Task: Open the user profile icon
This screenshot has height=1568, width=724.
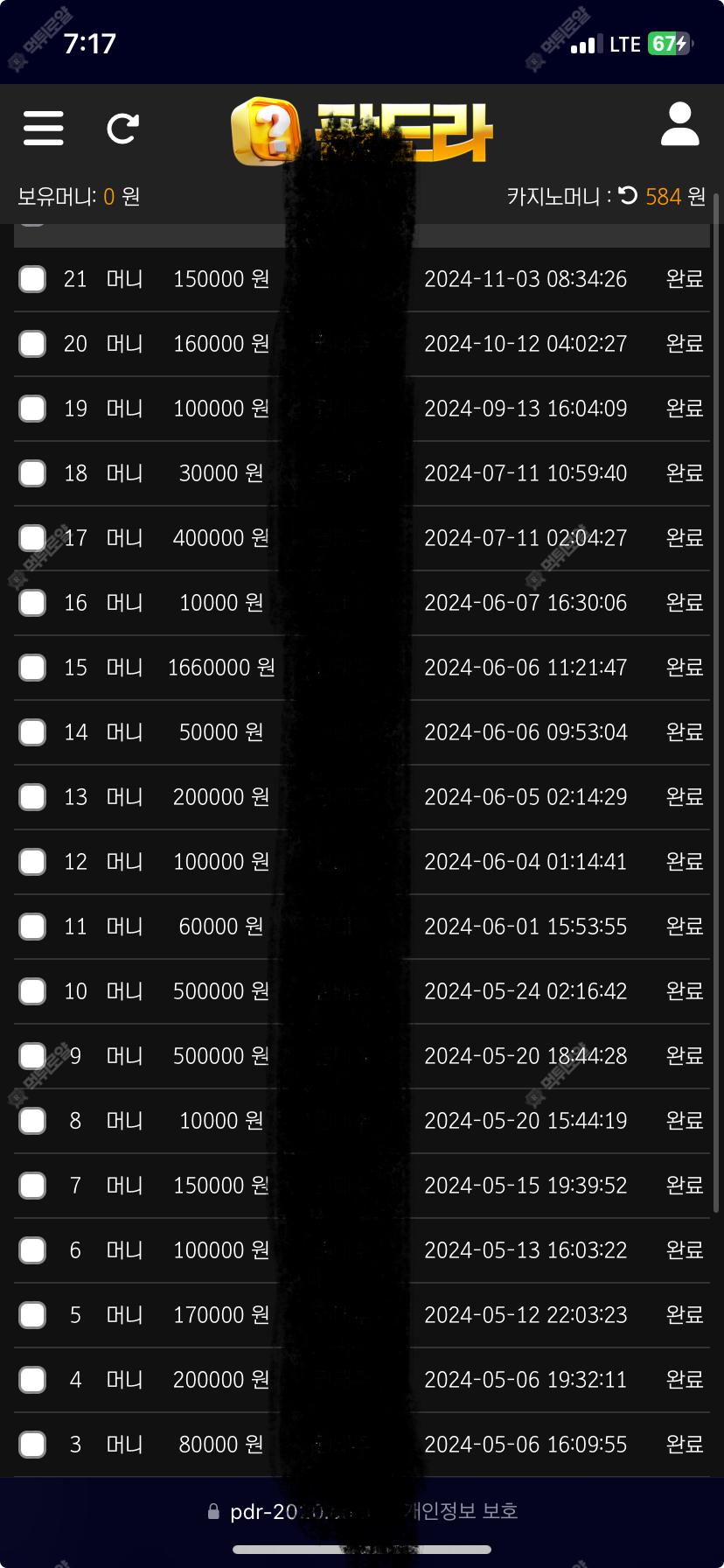Action: click(679, 124)
